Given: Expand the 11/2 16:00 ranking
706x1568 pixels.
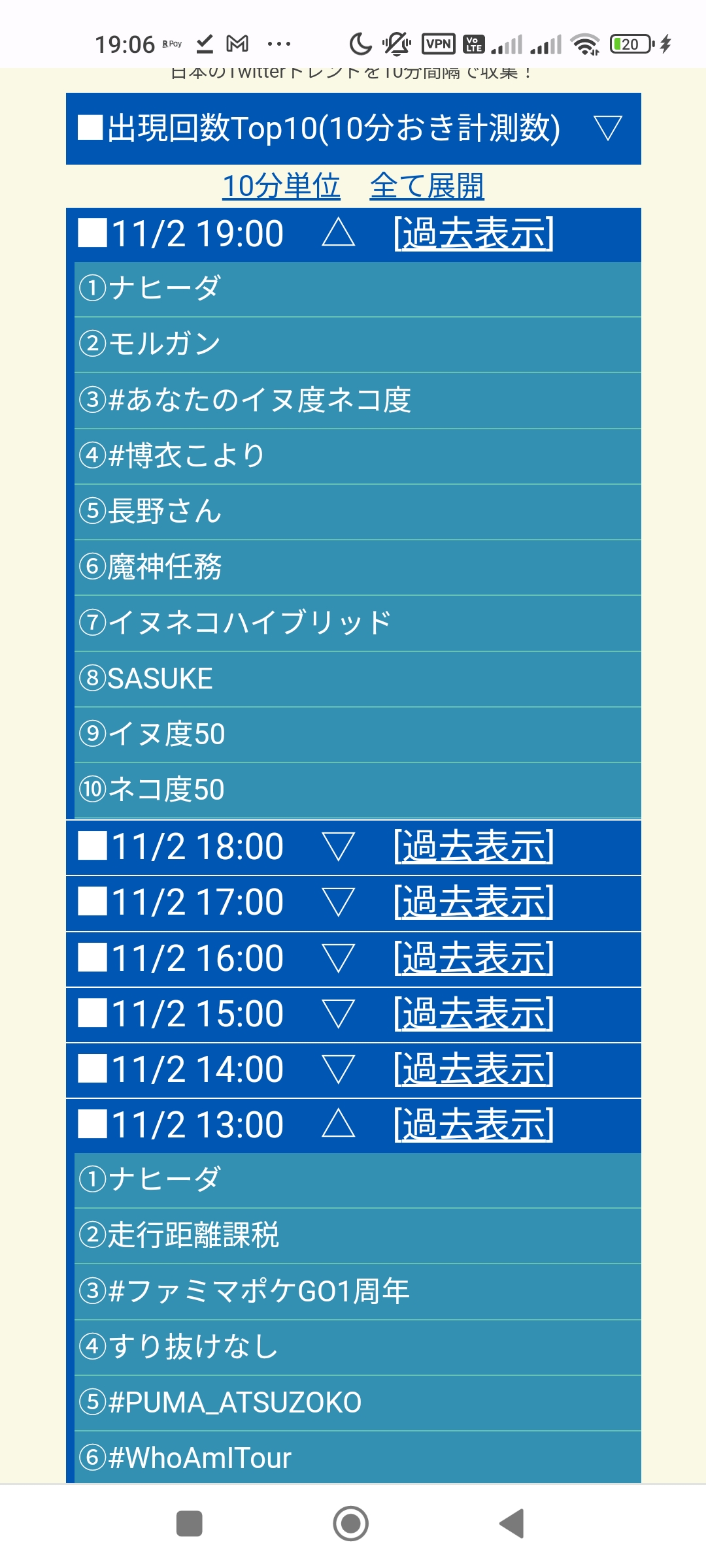Looking at the screenshot, I should 339,958.
